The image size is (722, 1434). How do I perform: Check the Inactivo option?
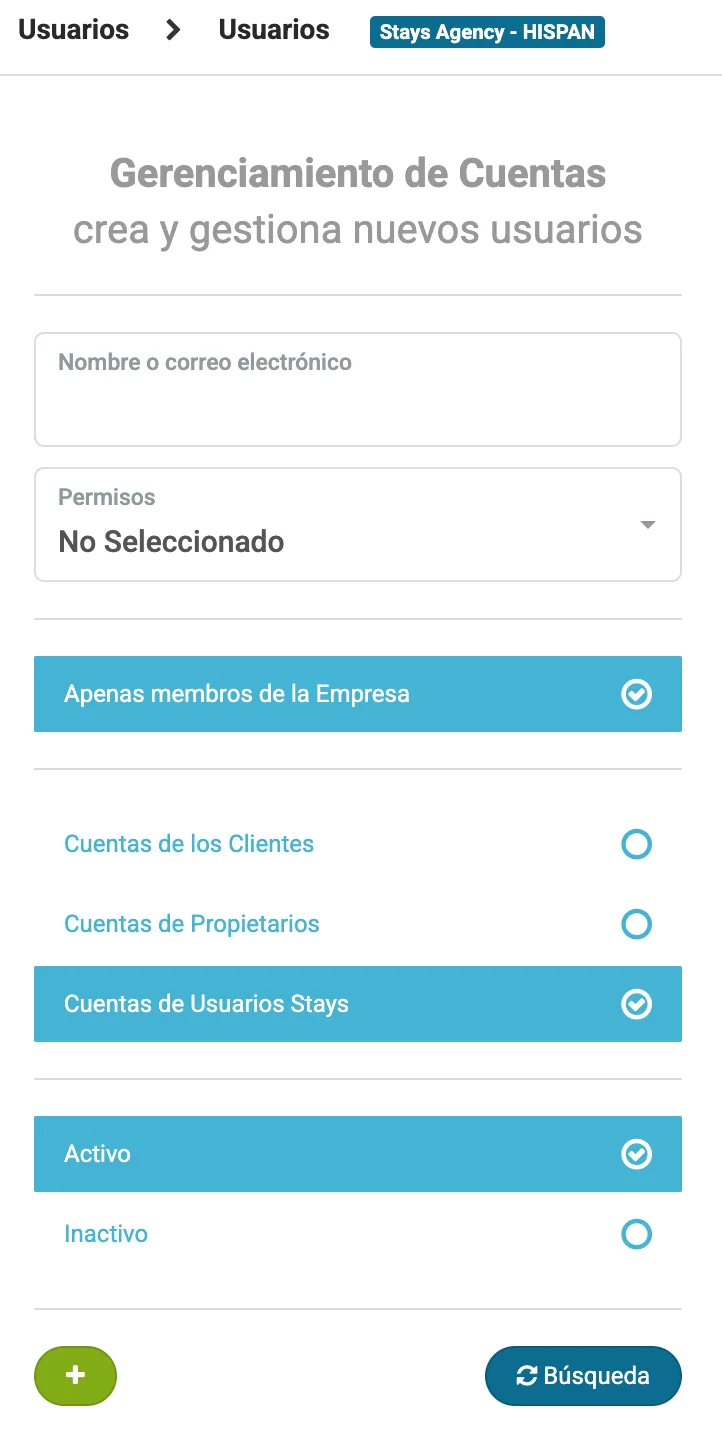point(357,1234)
